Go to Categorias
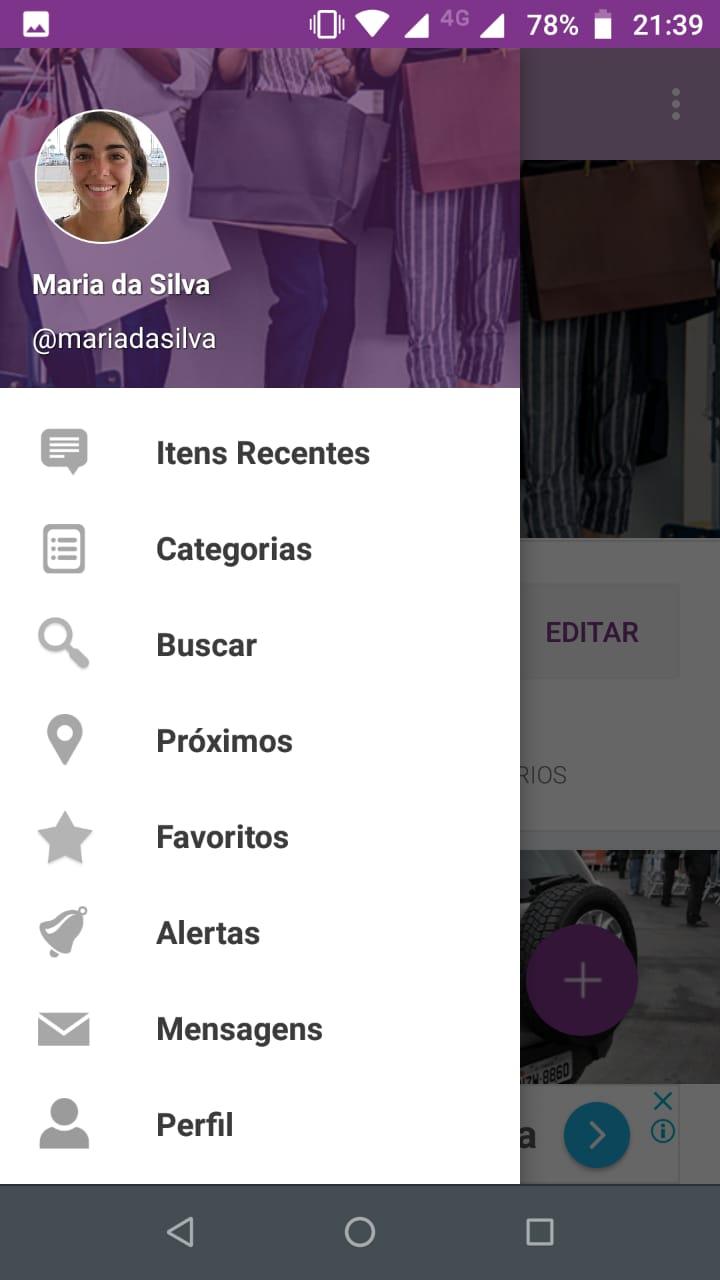720x1280 pixels. (x=233, y=549)
